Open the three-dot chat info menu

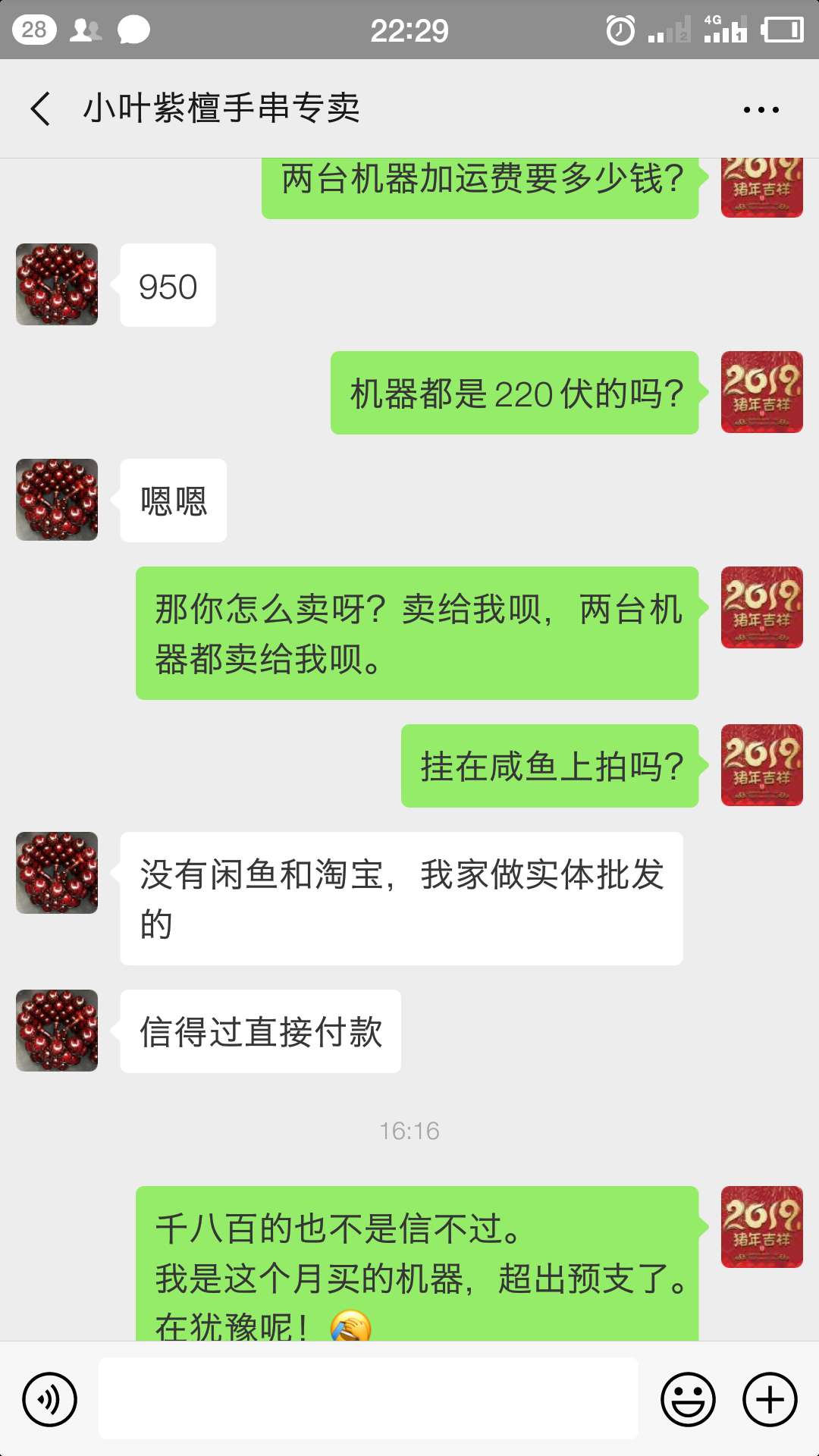click(x=761, y=110)
